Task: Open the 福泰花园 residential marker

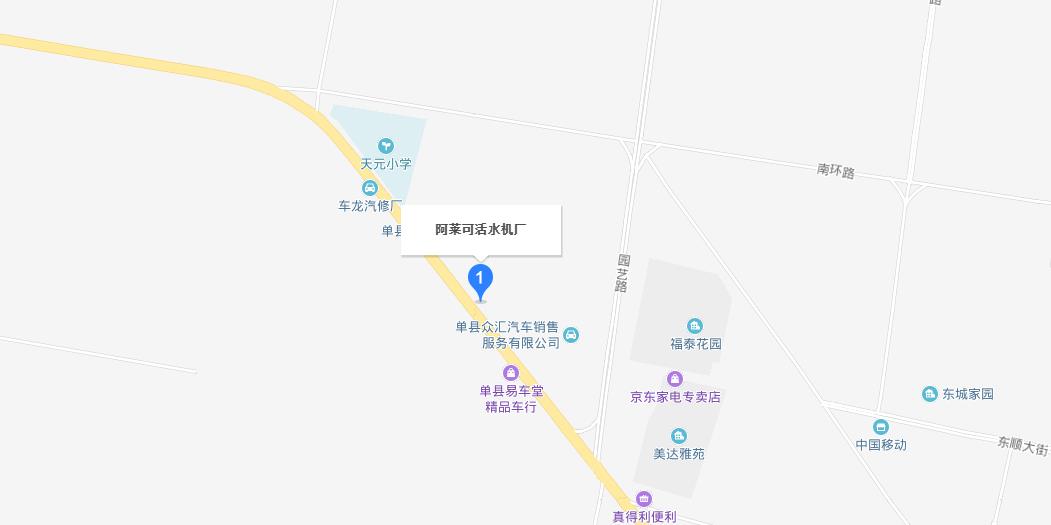Action: [695, 326]
